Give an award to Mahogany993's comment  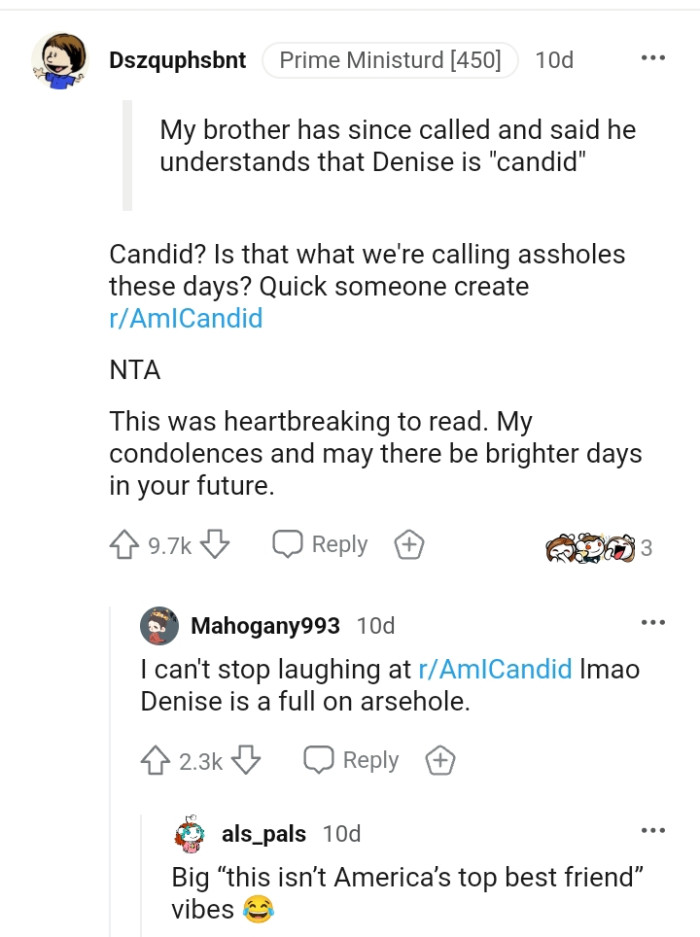click(440, 761)
